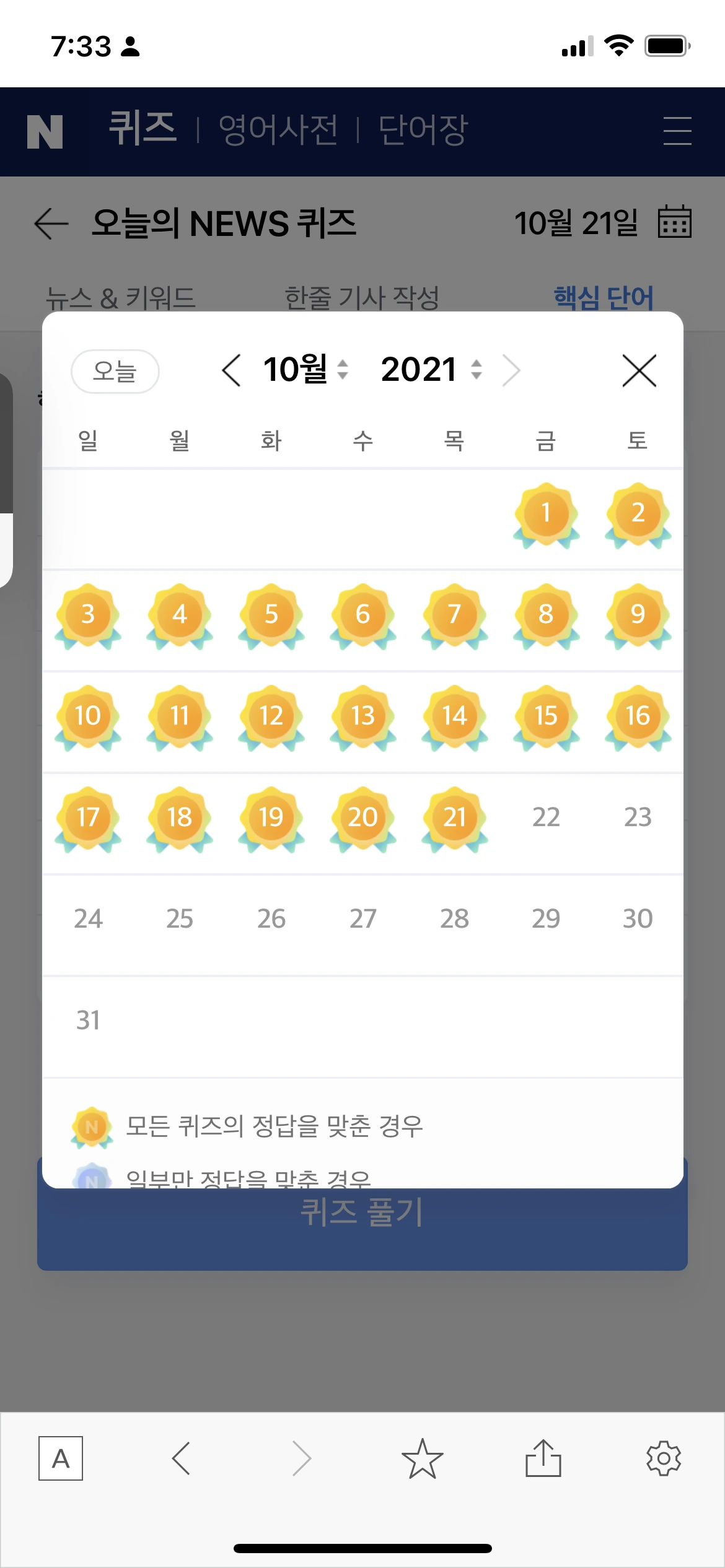This screenshot has height=1568, width=725.
Task: Select October 1 in the calendar
Action: 546,513
